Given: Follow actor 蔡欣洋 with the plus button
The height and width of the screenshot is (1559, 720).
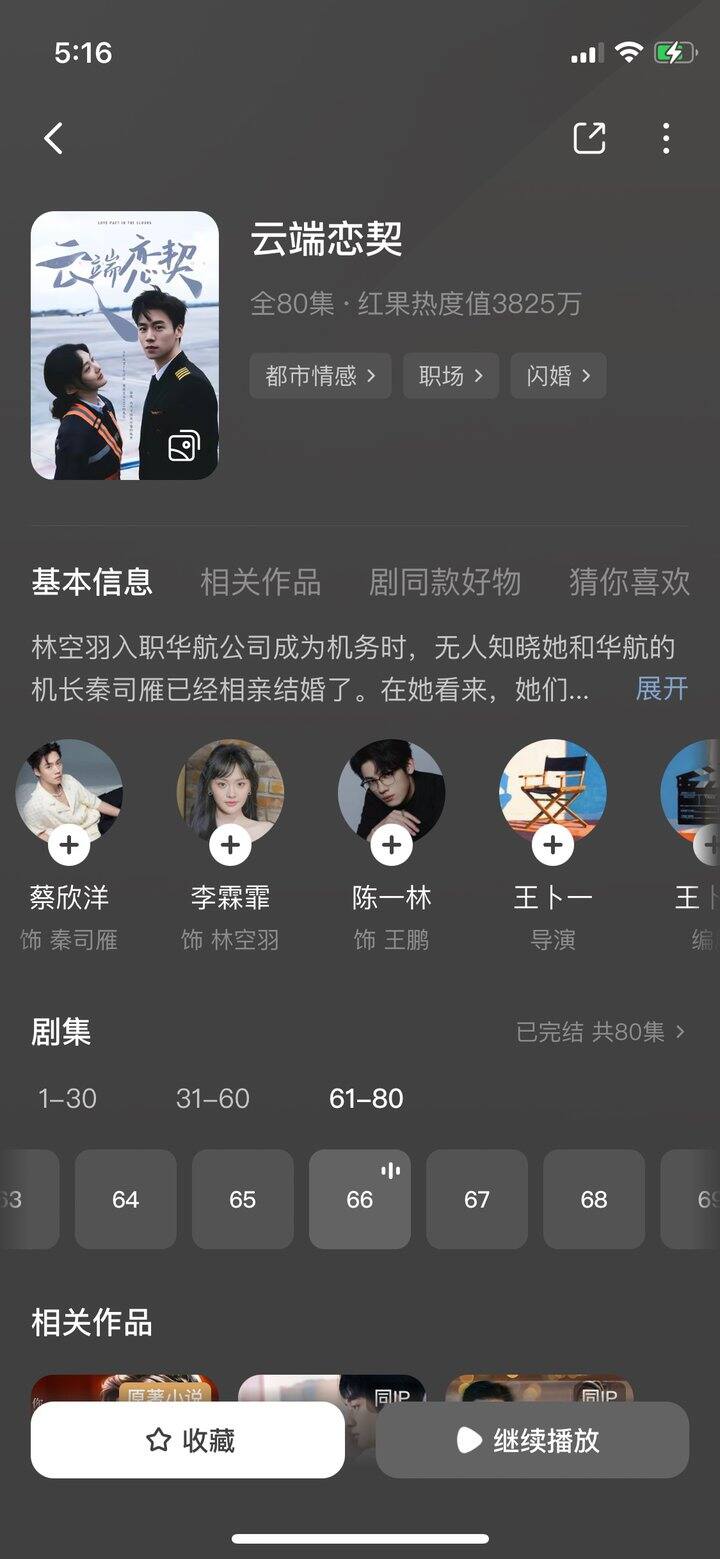Looking at the screenshot, I should 69,846.
